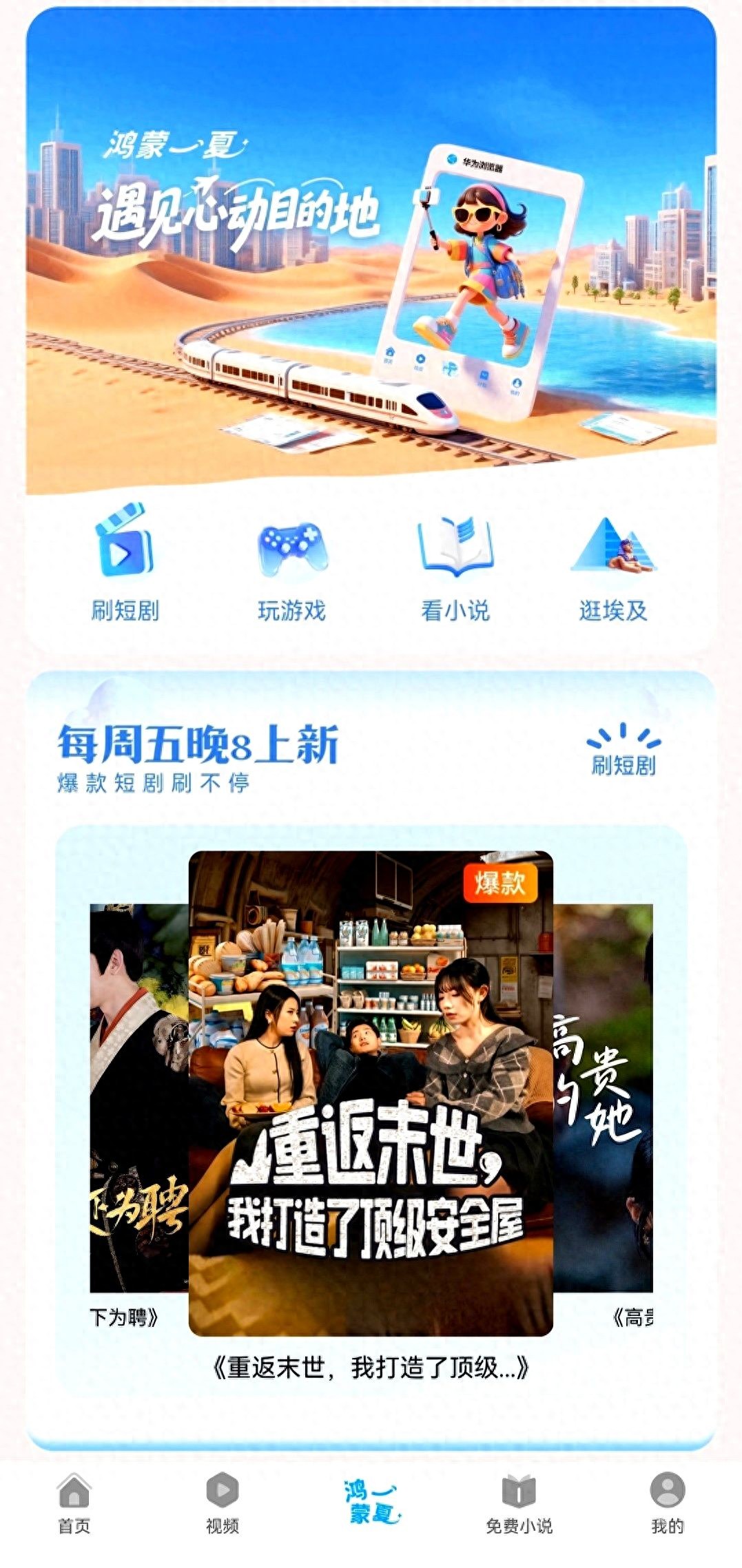Tap 刷短剧 link beside 每周五晚8上新
Screen dimensions: 742x1568
[624, 751]
